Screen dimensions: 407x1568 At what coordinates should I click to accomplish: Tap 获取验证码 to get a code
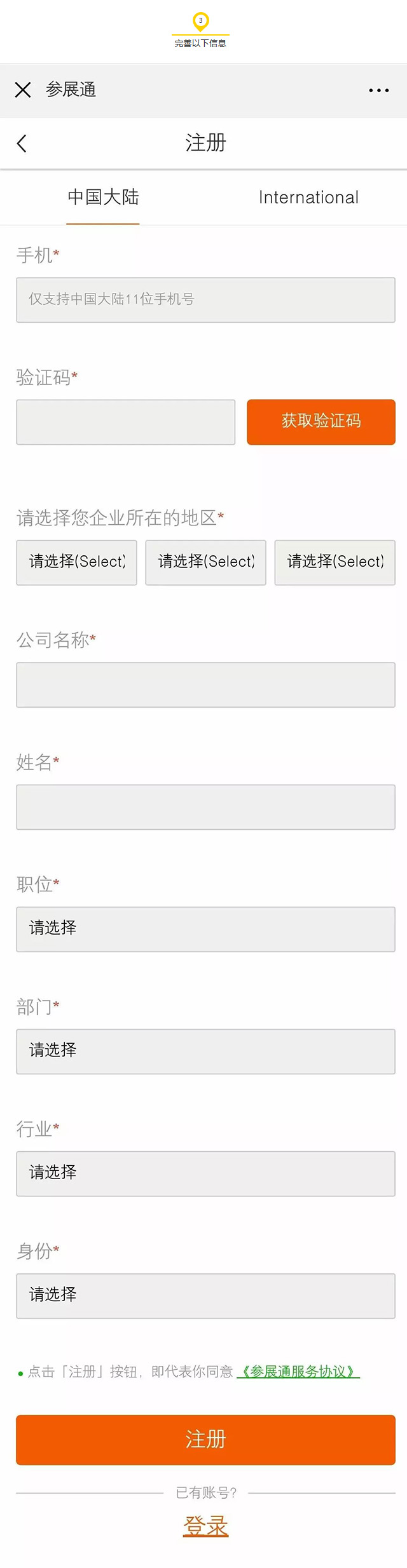pyautogui.click(x=321, y=422)
